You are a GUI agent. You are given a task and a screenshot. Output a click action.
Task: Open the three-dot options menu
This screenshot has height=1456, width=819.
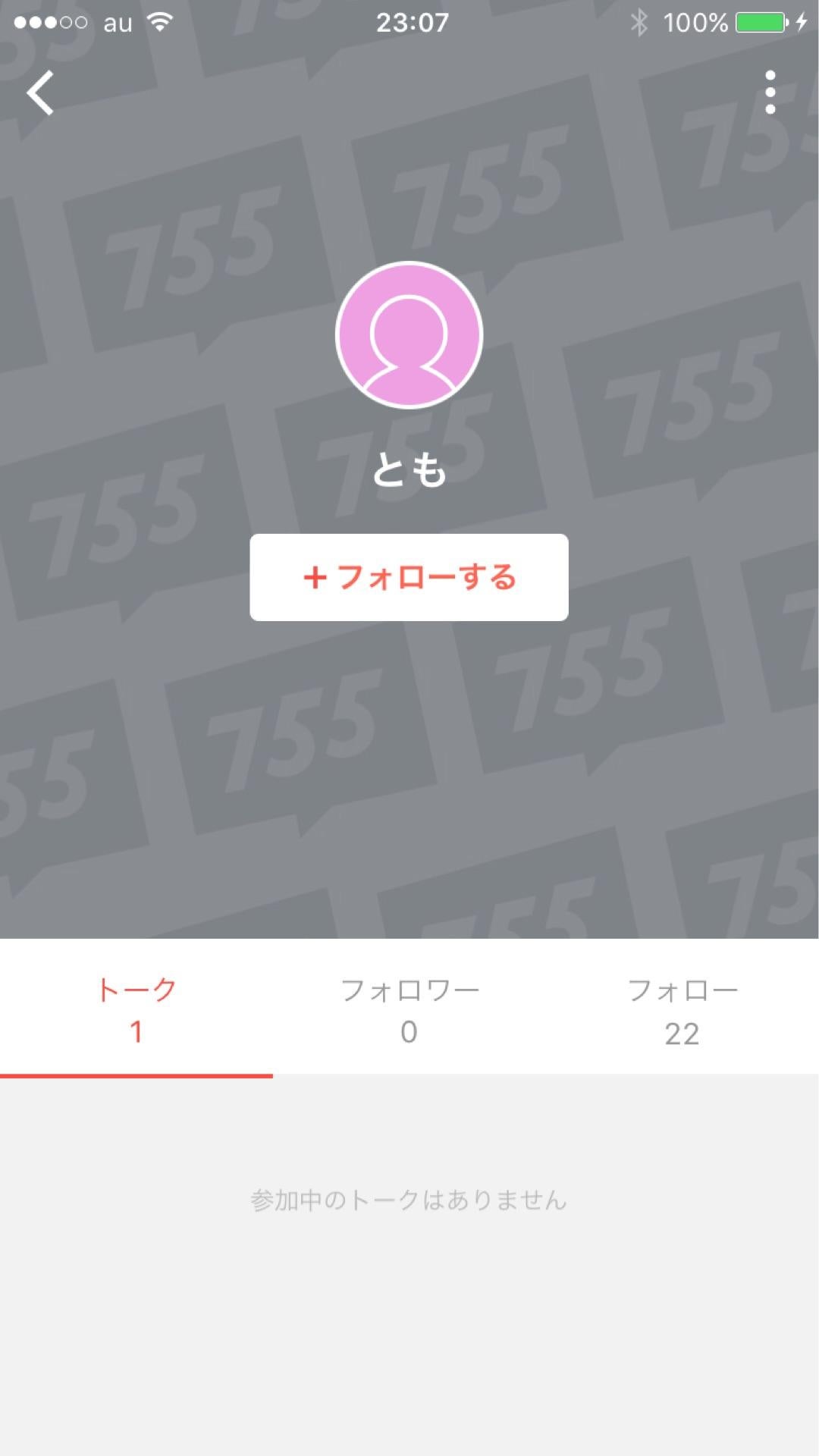click(770, 91)
